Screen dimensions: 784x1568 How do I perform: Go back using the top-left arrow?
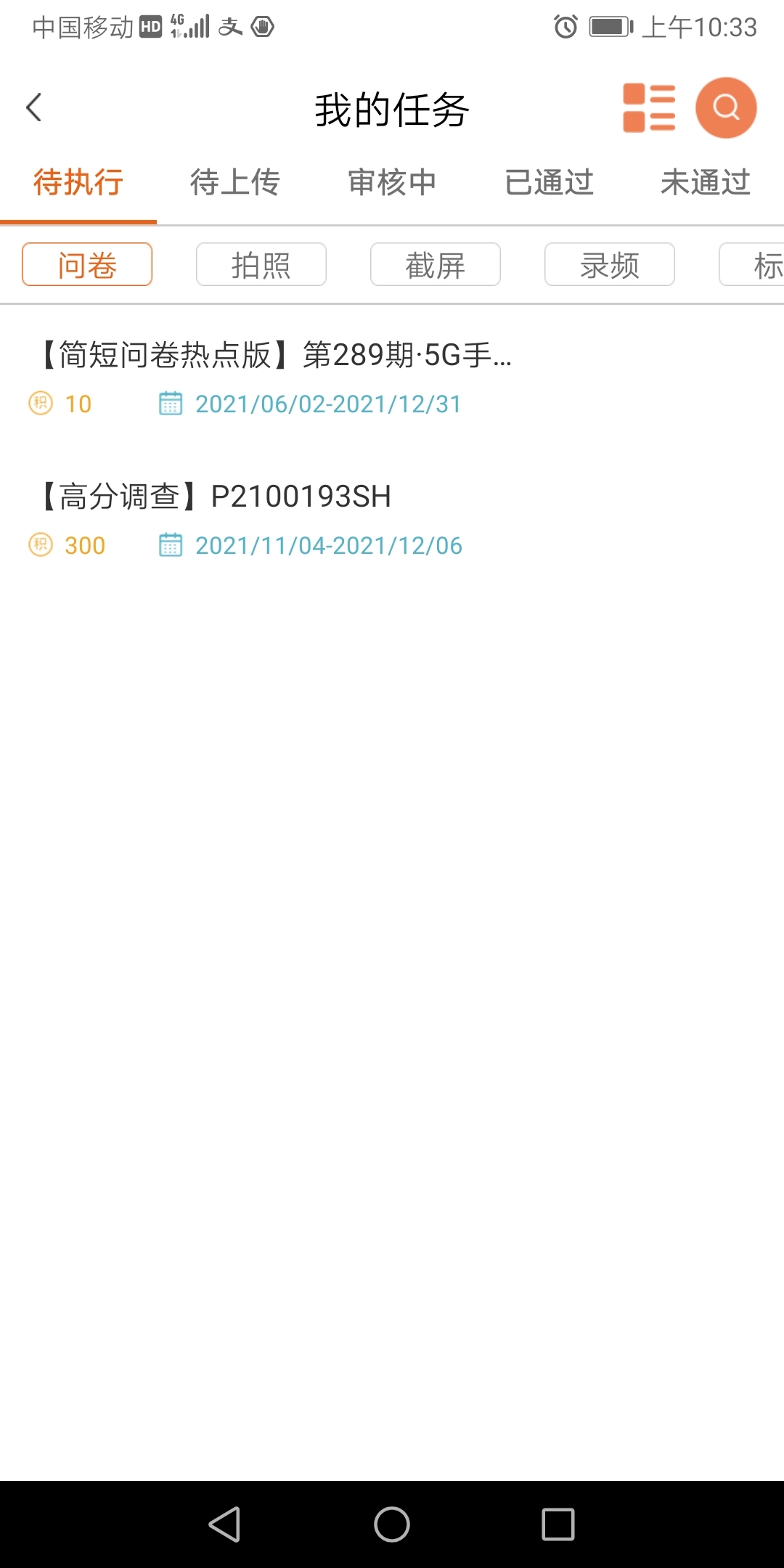click(x=34, y=108)
